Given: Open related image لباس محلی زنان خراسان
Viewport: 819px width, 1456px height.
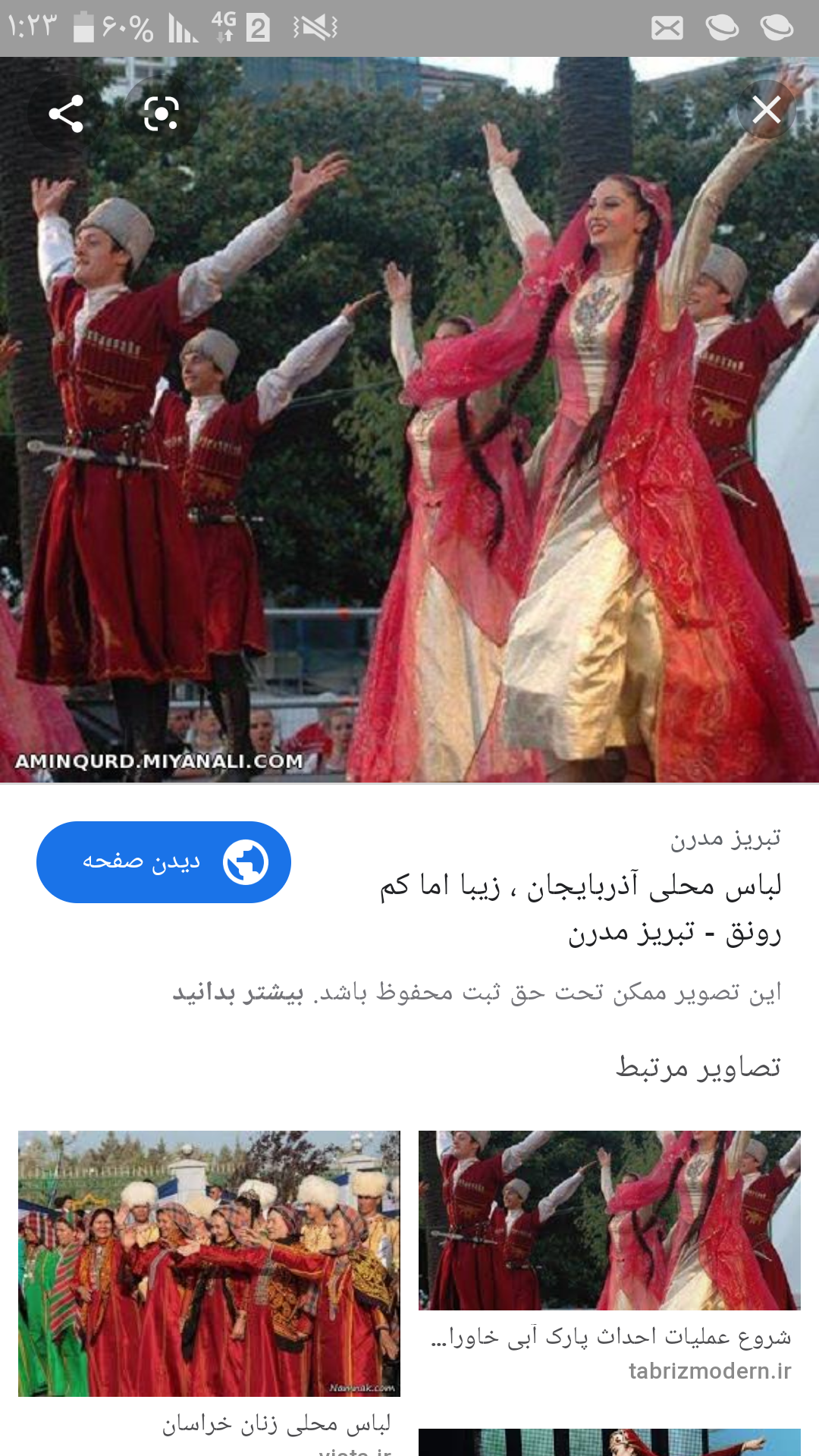Looking at the screenshot, I should tap(209, 1263).
